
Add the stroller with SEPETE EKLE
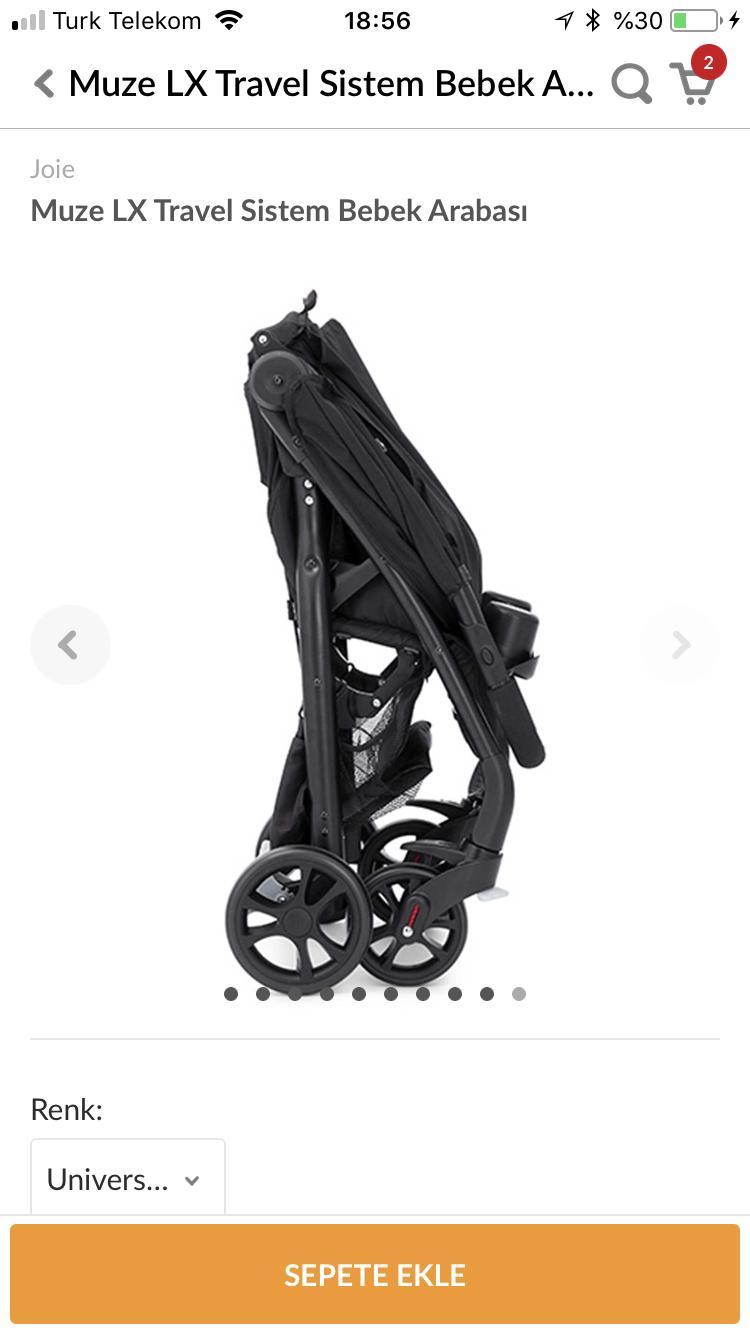375,1275
